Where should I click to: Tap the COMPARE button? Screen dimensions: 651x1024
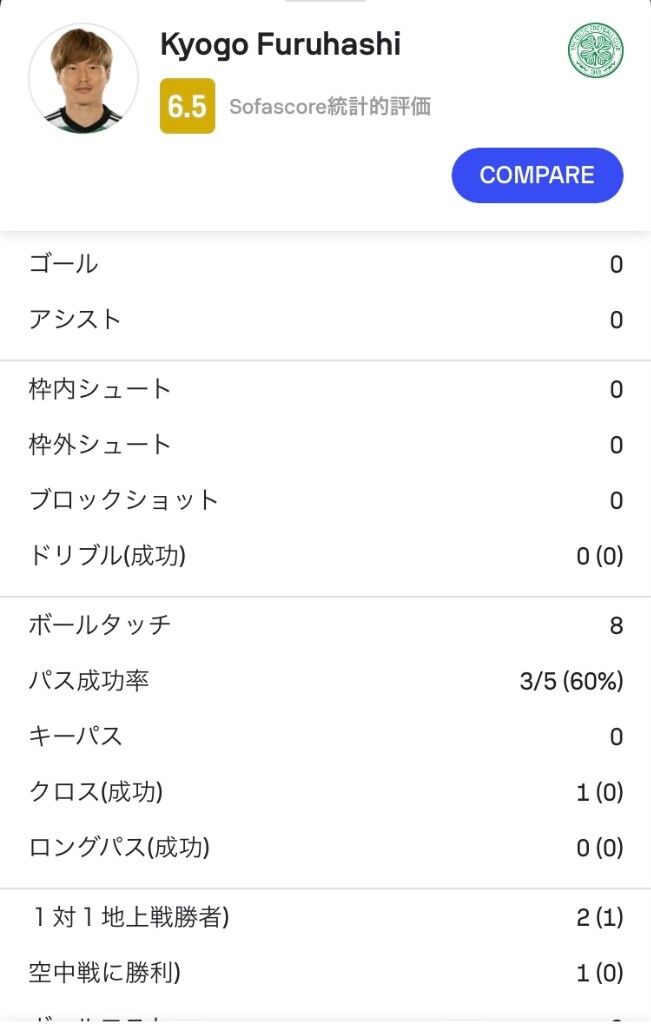pyautogui.click(x=537, y=176)
